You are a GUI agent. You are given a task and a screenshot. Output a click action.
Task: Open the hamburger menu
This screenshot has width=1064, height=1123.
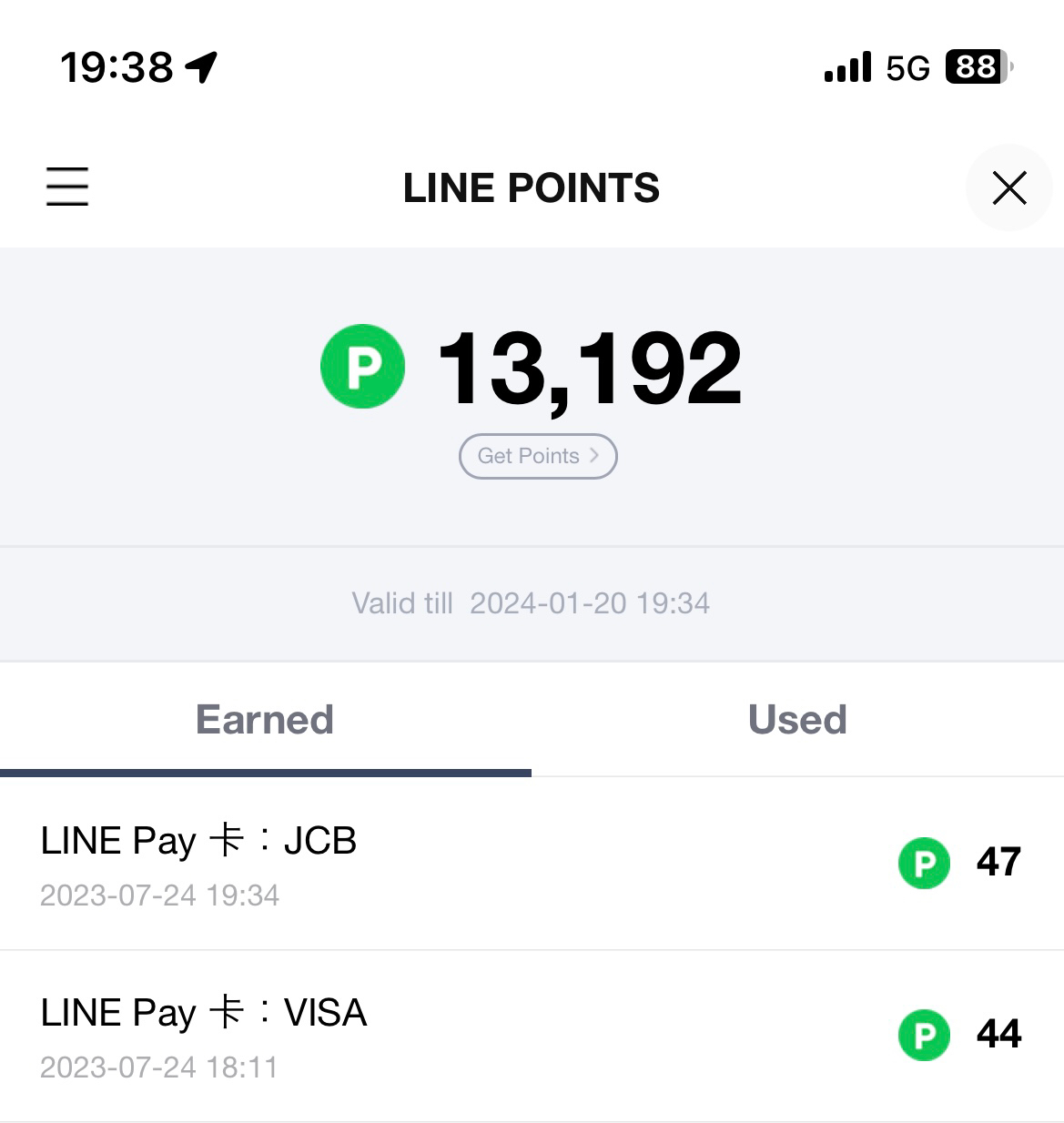[67, 187]
